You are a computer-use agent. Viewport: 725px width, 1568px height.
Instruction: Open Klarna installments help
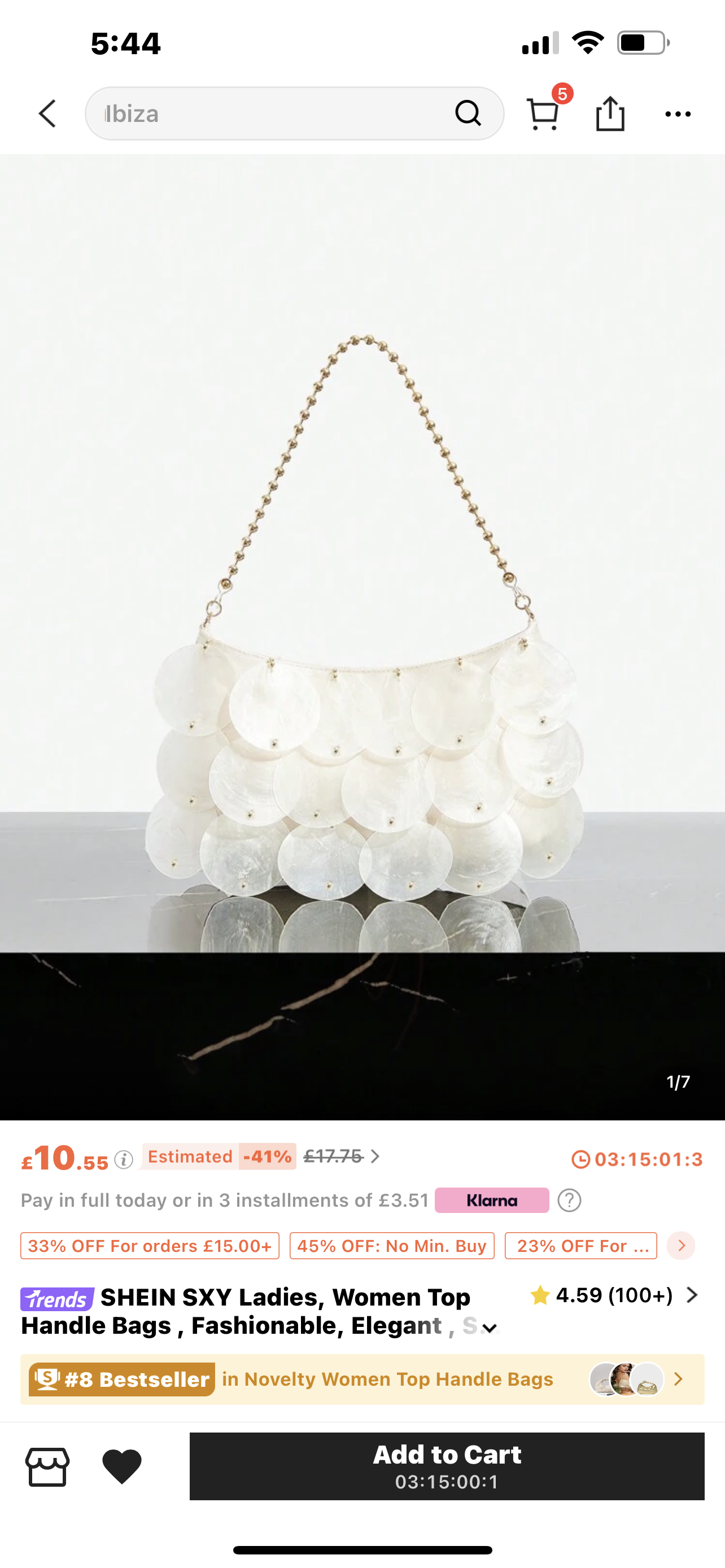[569, 1201]
